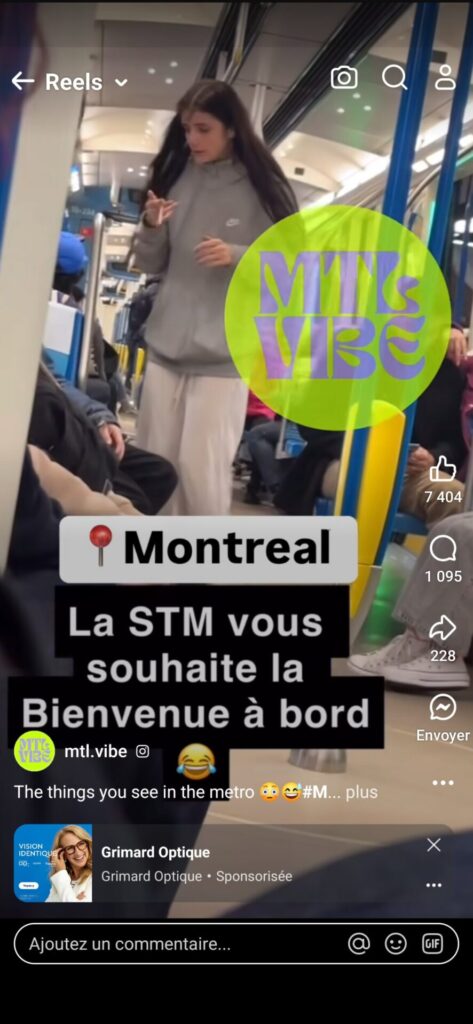Screen dimensions: 473x1024
Task: Expand the Reels dropdown
Action: coord(121,82)
